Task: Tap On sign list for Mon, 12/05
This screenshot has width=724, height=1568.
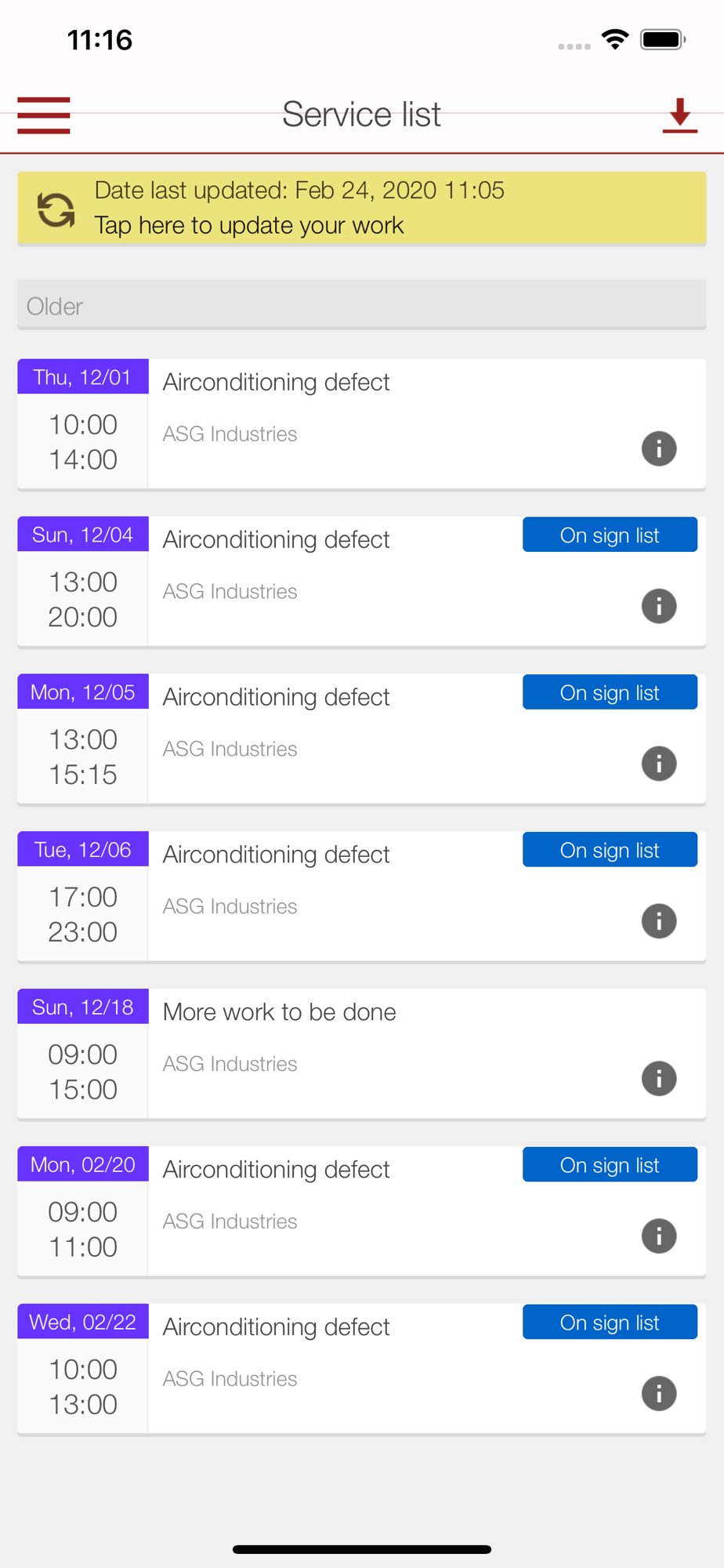Action: [610, 692]
